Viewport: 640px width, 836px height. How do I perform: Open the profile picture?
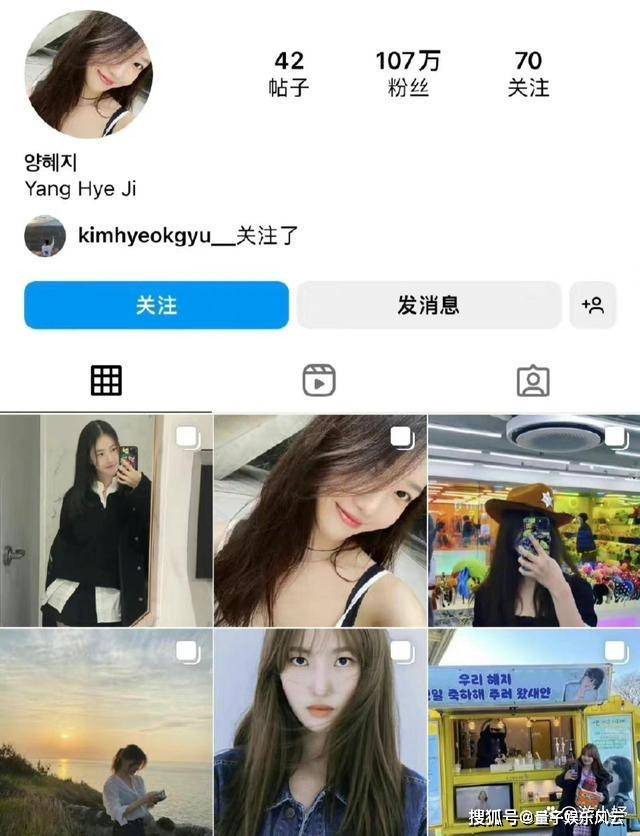tap(88, 74)
